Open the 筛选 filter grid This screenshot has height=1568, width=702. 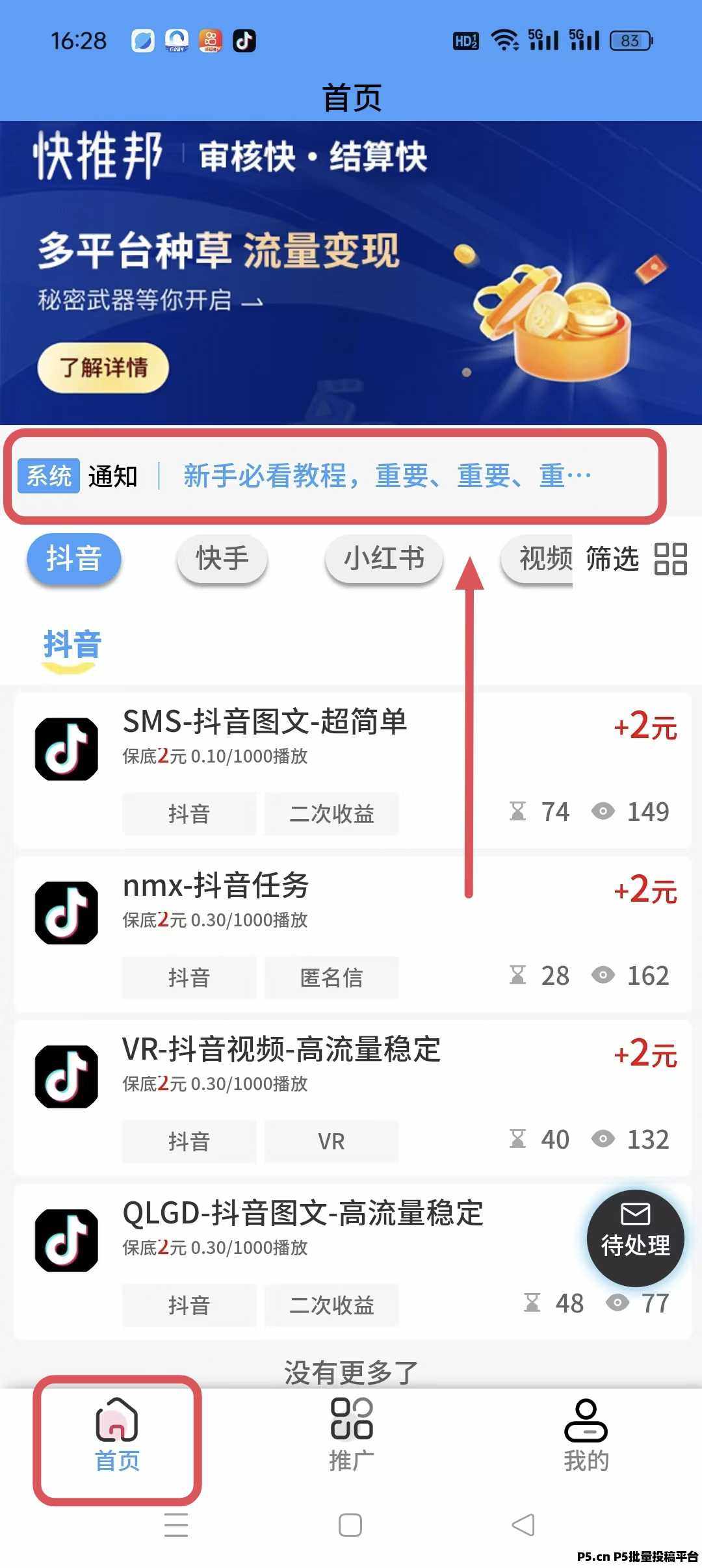click(636, 559)
